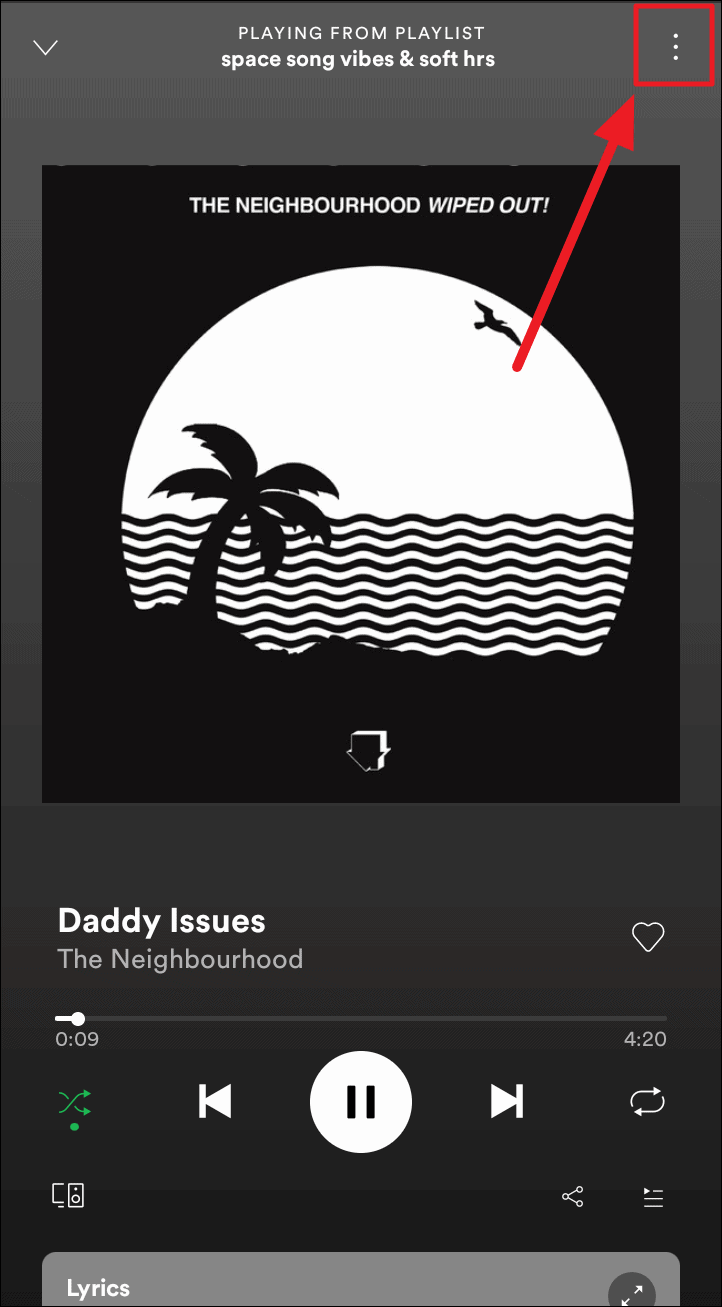
Task: Pause the current song
Action: pyautogui.click(x=360, y=1101)
